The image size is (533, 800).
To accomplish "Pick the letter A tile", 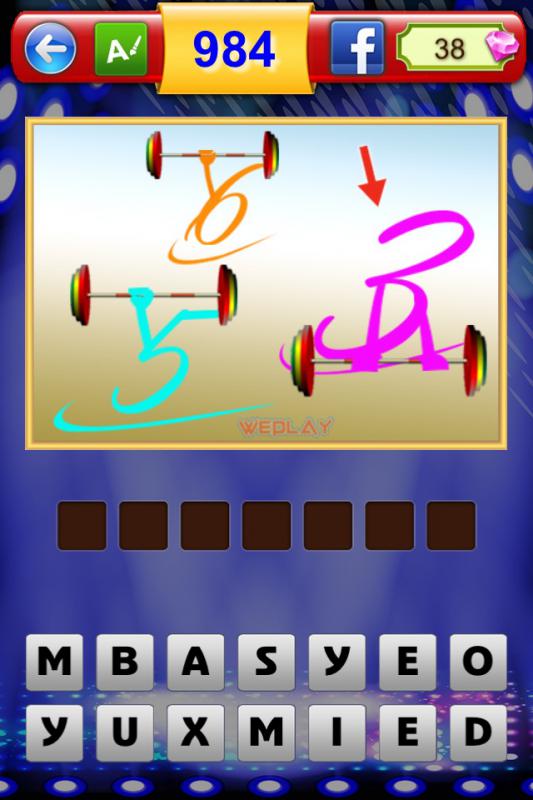I will click(x=195, y=662).
